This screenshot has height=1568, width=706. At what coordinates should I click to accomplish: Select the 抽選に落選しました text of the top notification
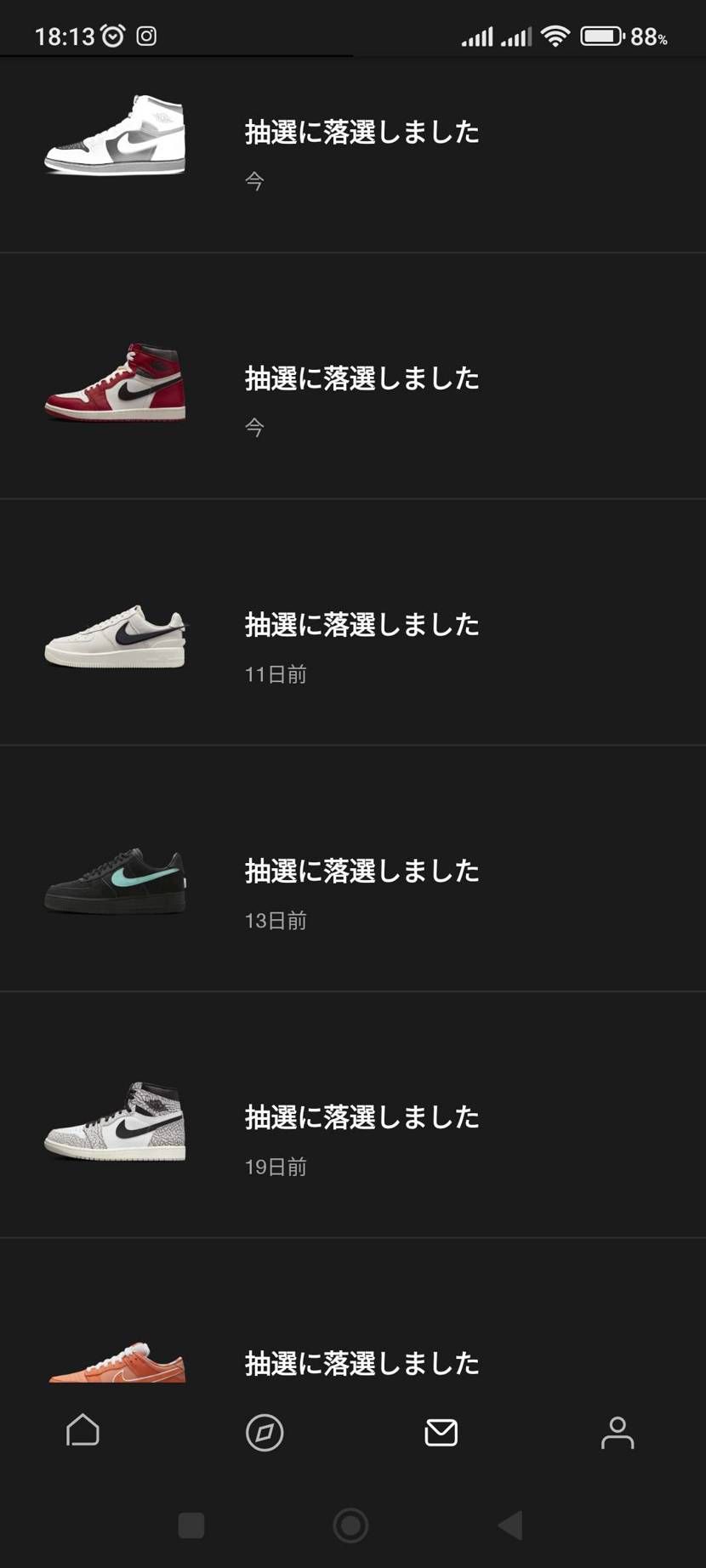coord(361,133)
